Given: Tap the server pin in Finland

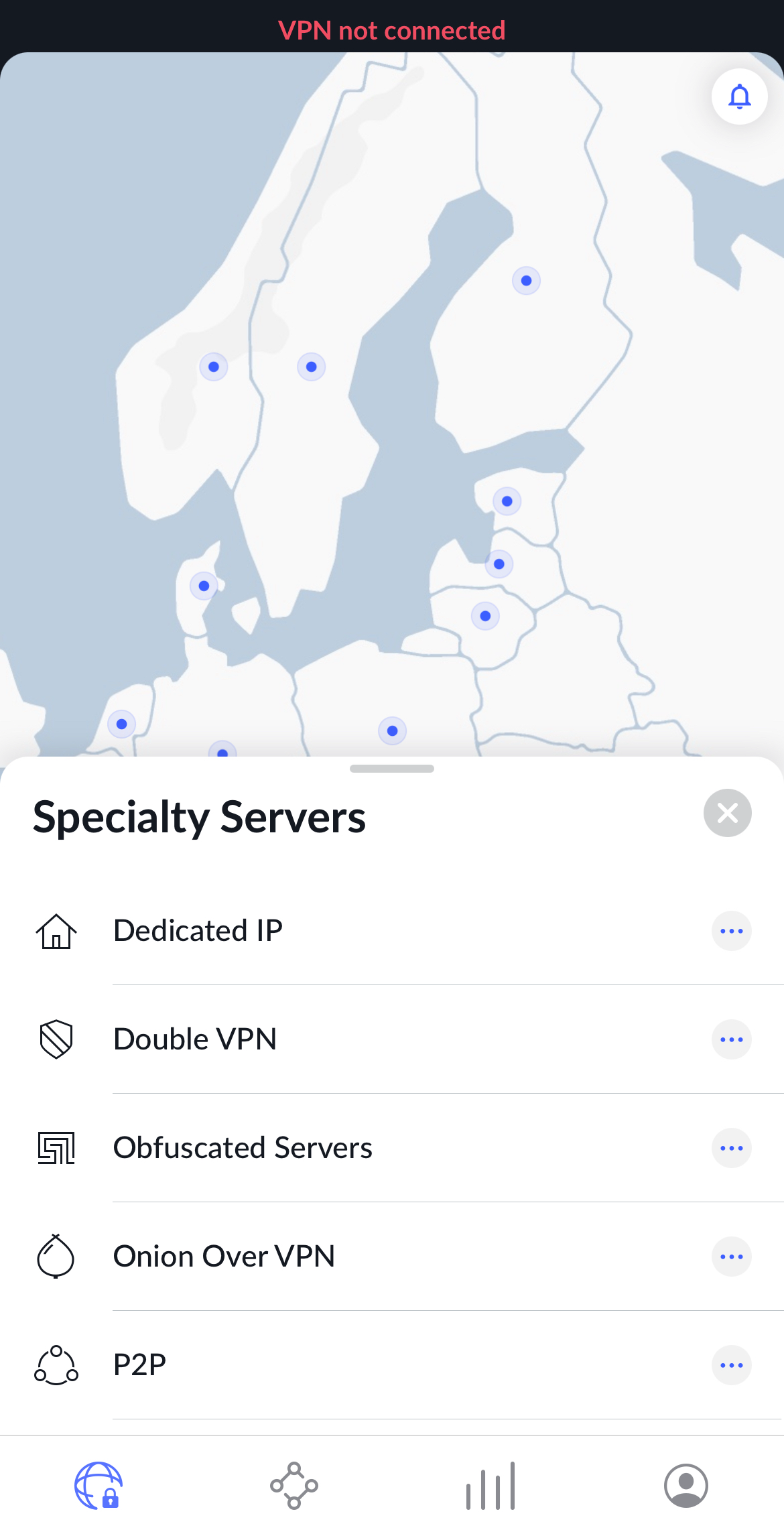Looking at the screenshot, I should point(526,281).
